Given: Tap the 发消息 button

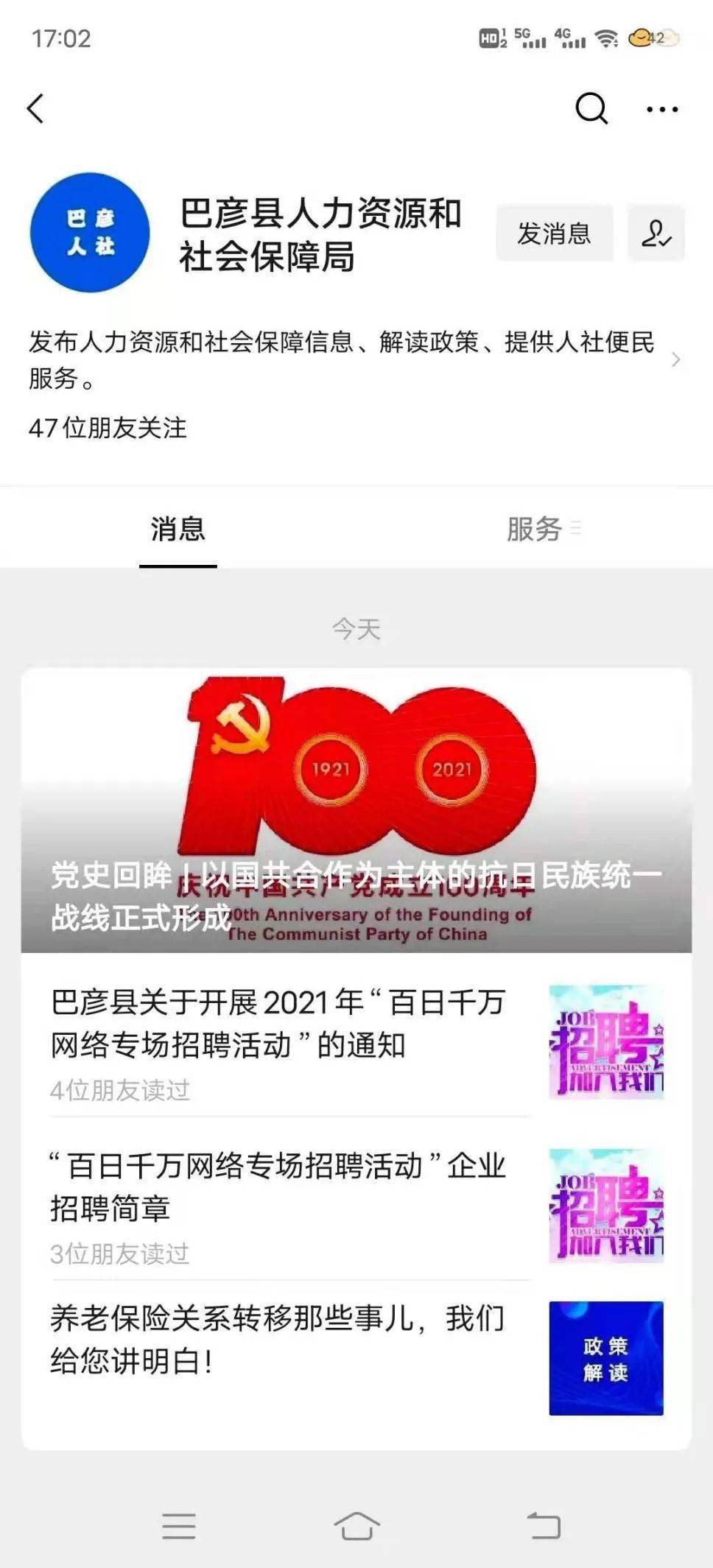Looking at the screenshot, I should coord(554,233).
